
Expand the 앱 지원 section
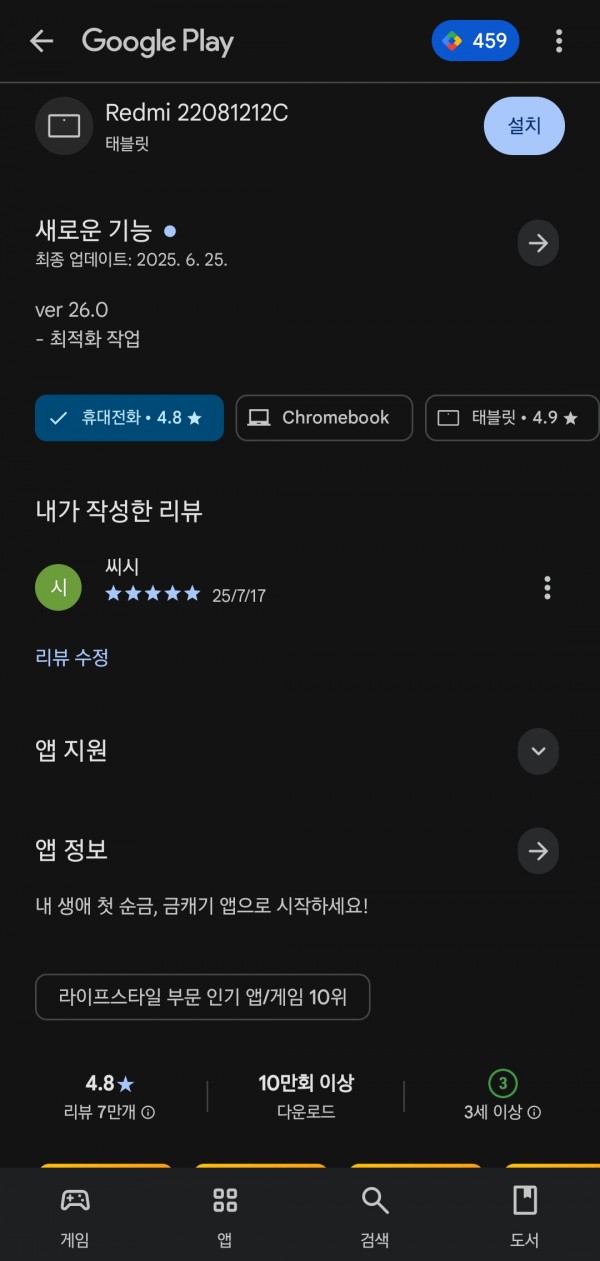tap(538, 751)
